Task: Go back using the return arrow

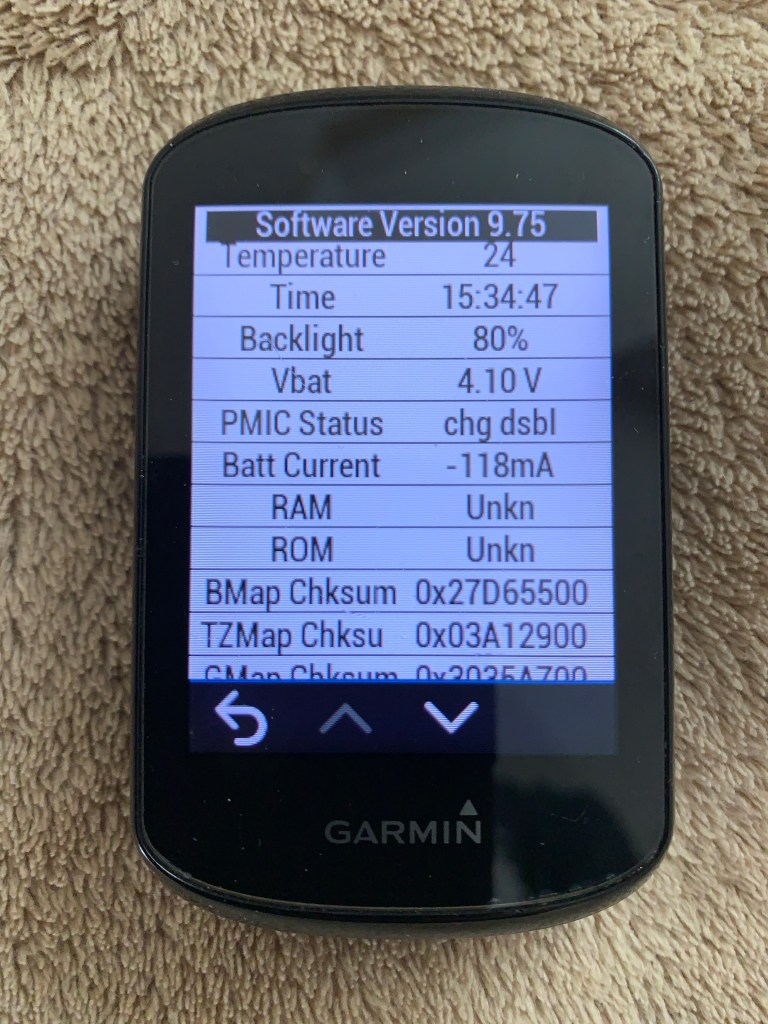Action: coord(241,720)
